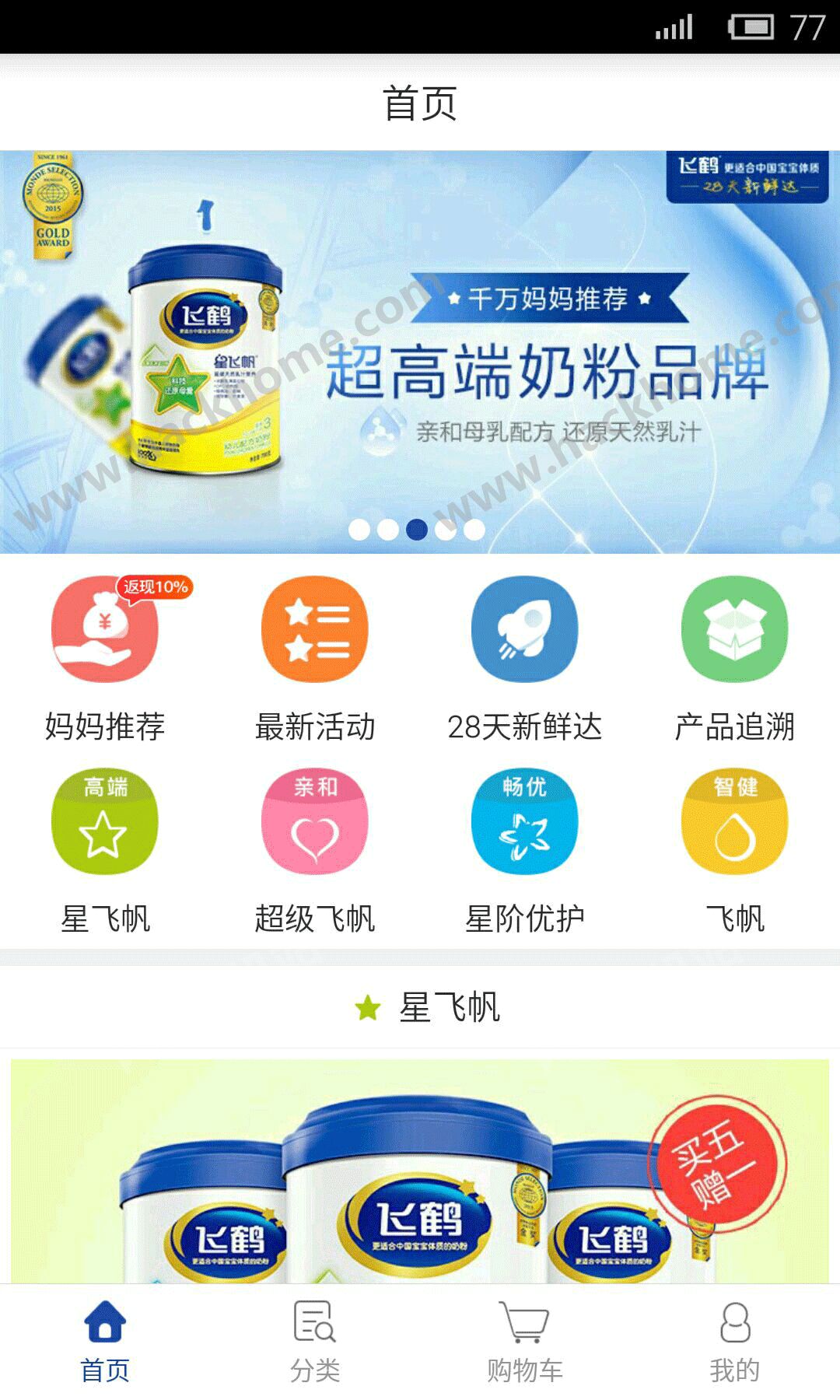This screenshot has height=1400, width=840.
Task: Tap the 首页 home tab
Action: click(105, 1342)
